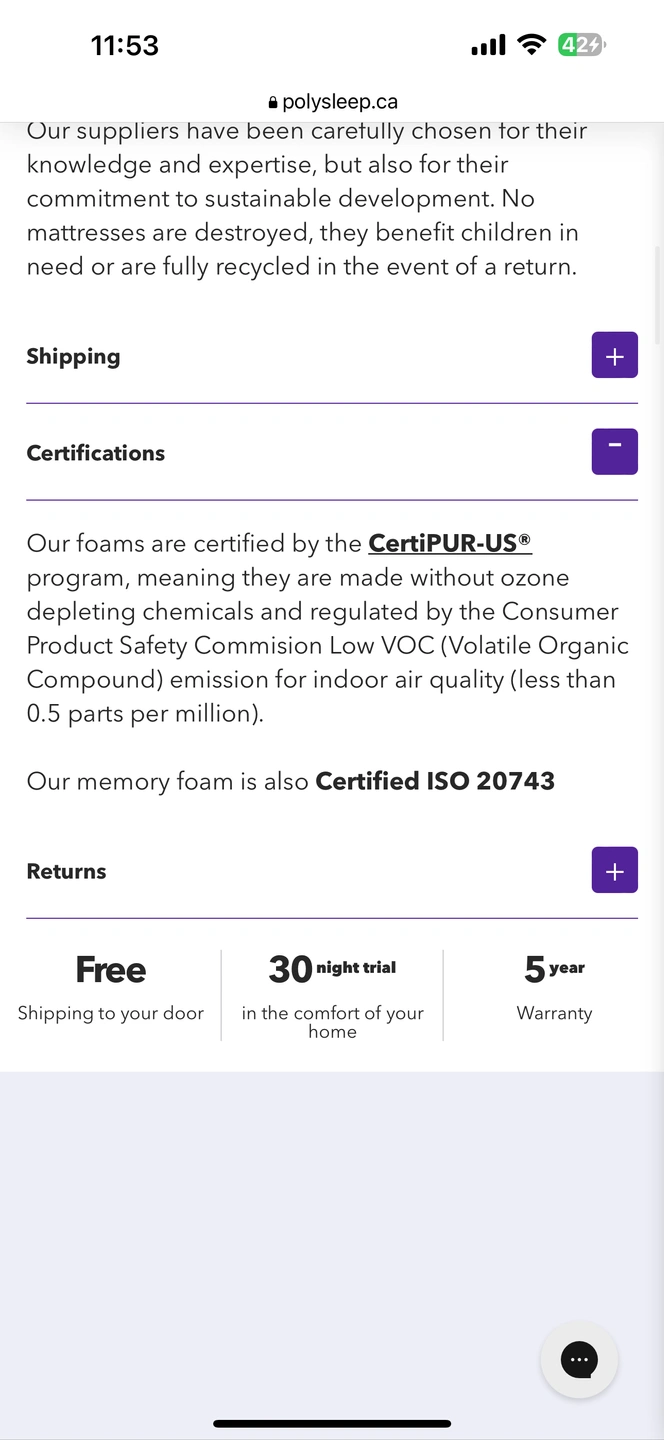This screenshot has height=1440, width=664.
Task: Open the chat support bubble
Action: [579, 1359]
